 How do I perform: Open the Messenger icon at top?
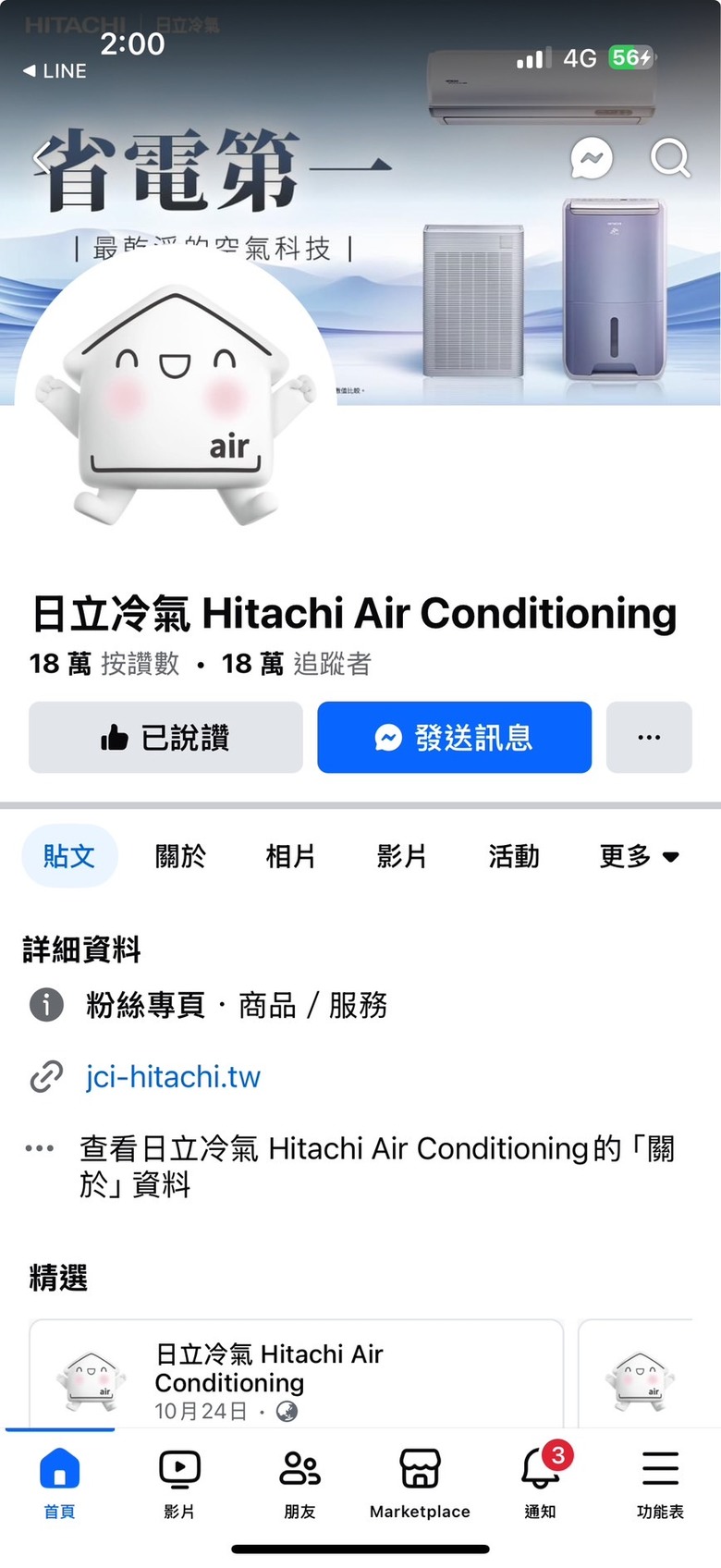click(x=592, y=158)
